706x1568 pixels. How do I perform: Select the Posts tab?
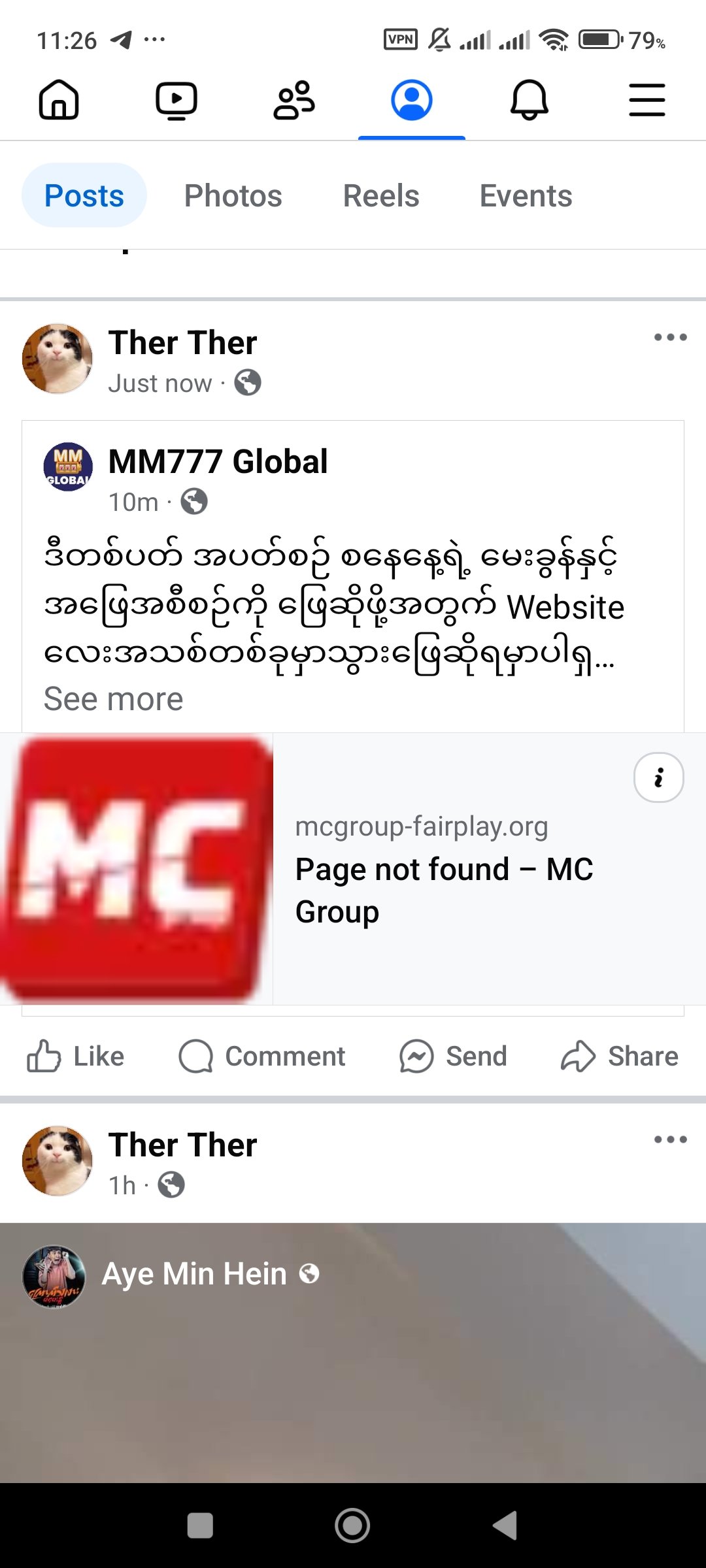(x=84, y=195)
